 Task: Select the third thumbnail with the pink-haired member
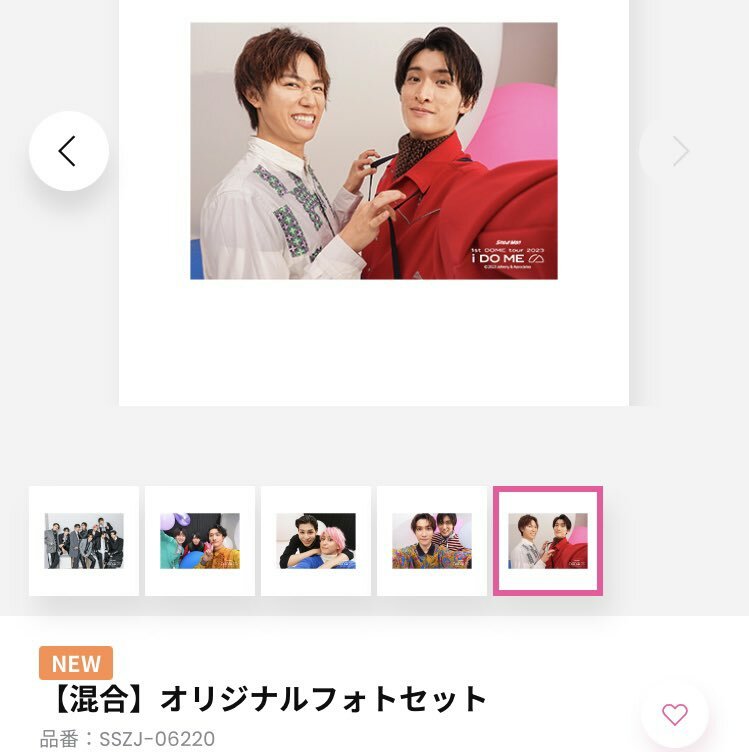pos(316,541)
